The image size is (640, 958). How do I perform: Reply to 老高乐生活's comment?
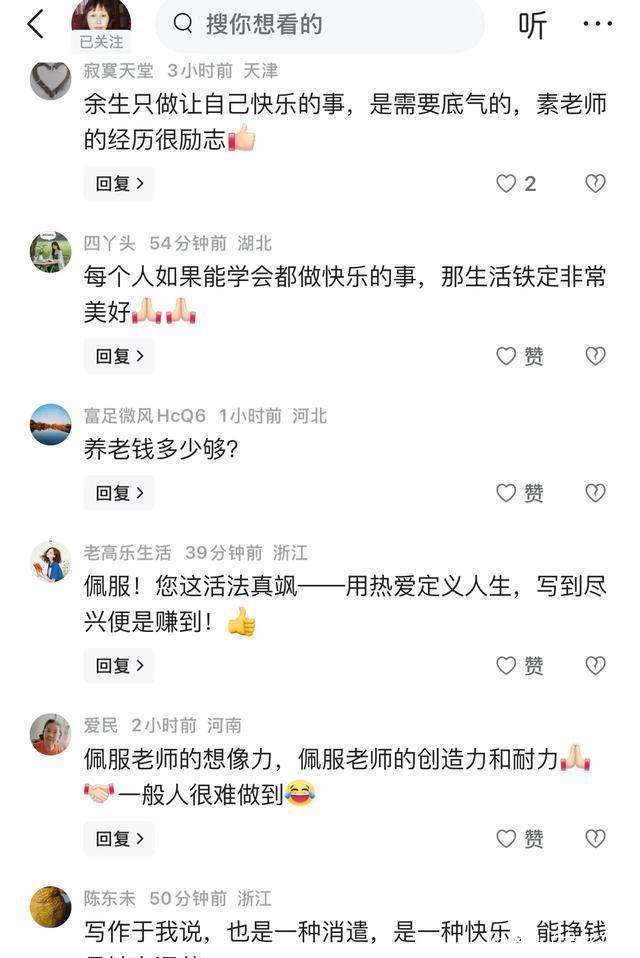click(x=119, y=666)
